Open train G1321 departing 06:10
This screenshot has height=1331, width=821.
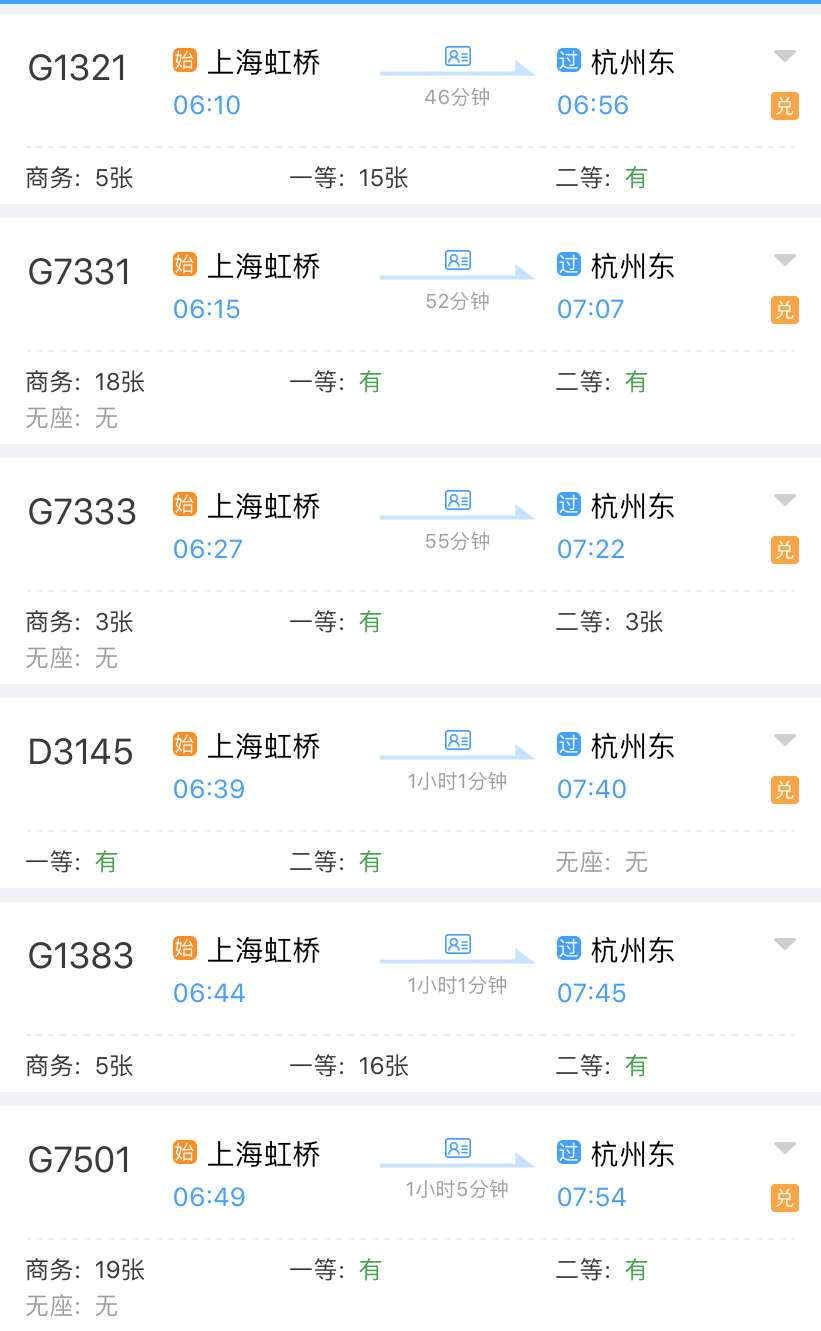(x=410, y=110)
